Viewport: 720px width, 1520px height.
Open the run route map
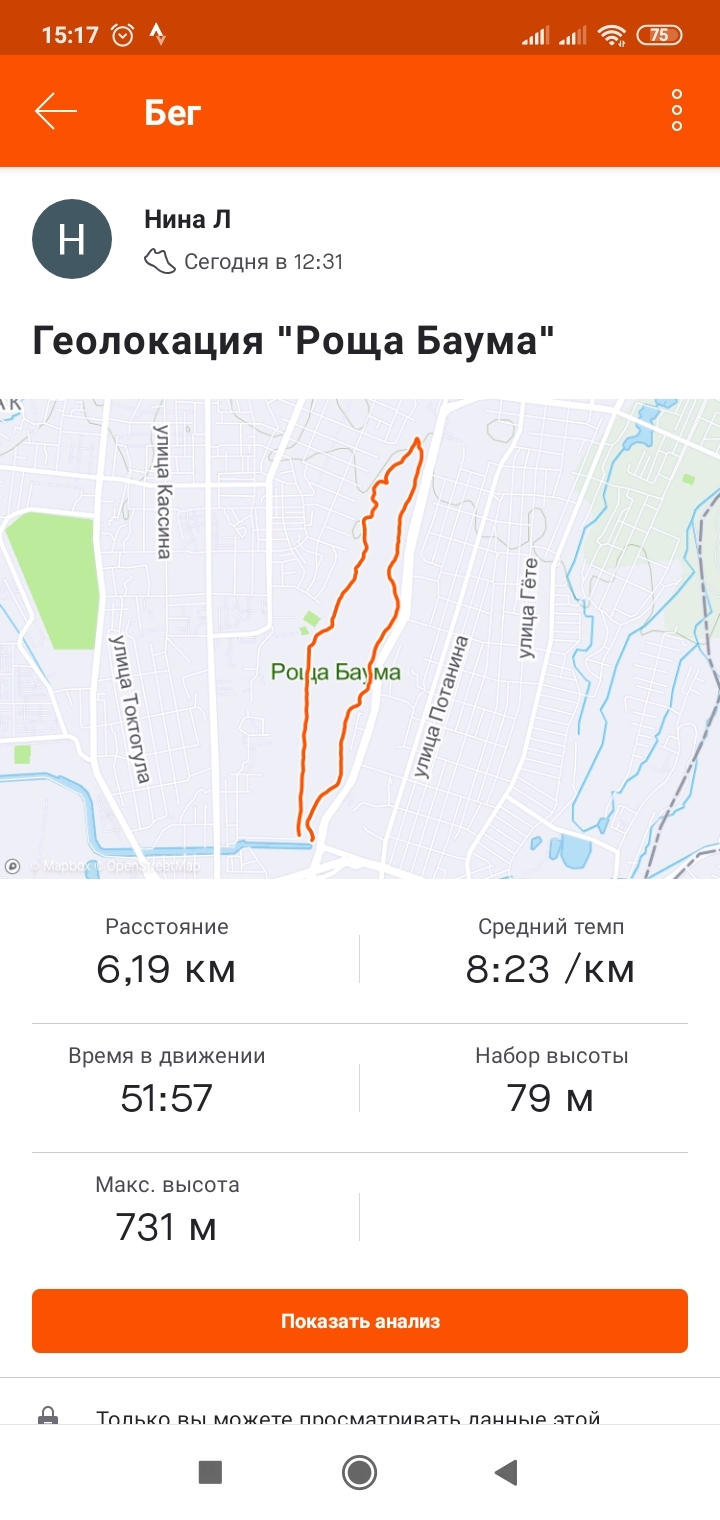(360, 638)
